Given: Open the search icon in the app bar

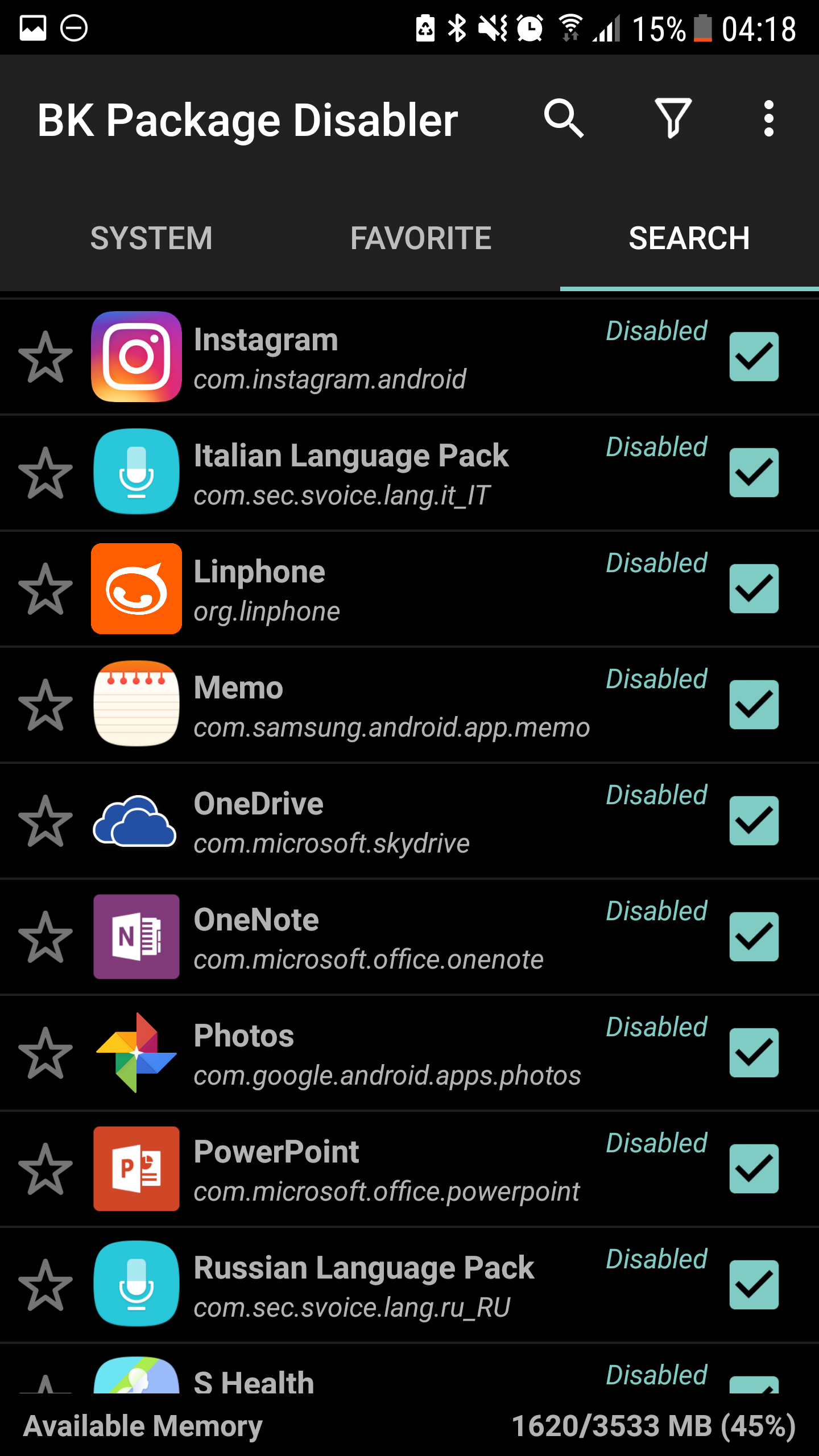Looking at the screenshot, I should pyautogui.click(x=563, y=118).
